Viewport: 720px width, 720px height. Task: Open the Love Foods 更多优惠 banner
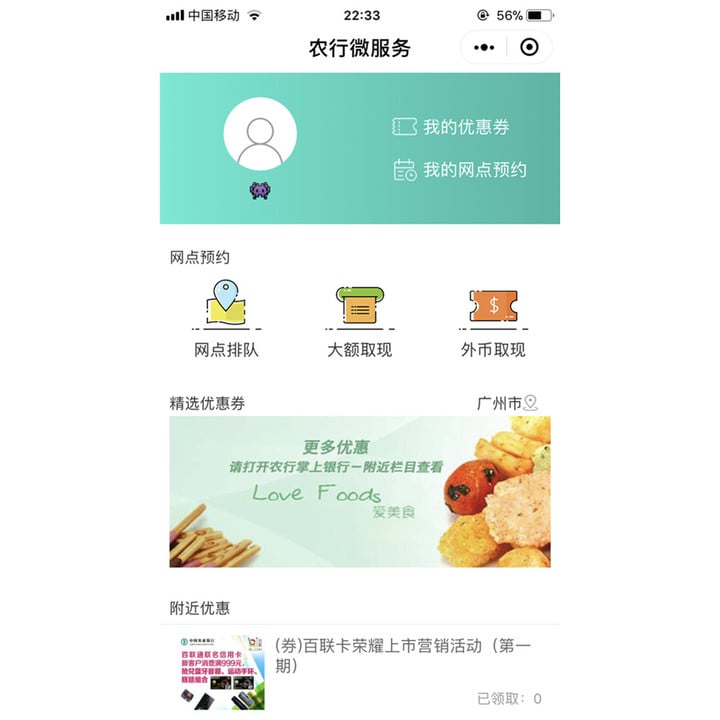(360, 491)
